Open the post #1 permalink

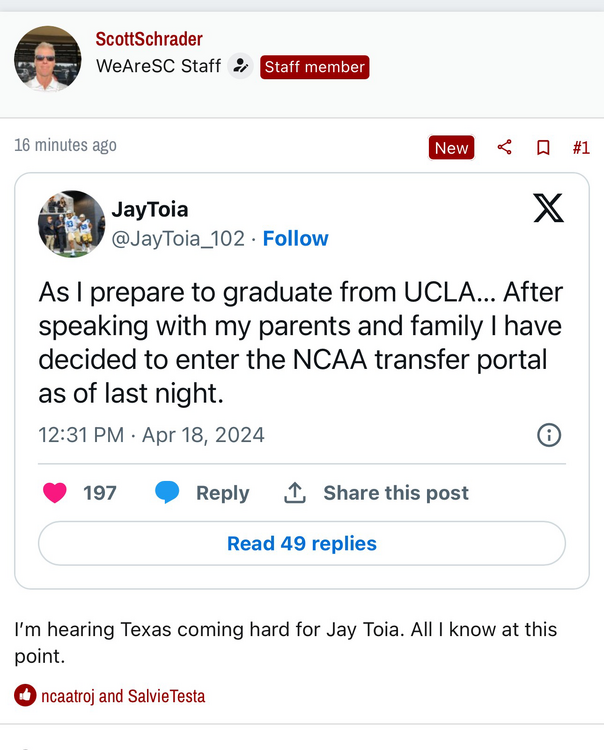click(x=581, y=147)
